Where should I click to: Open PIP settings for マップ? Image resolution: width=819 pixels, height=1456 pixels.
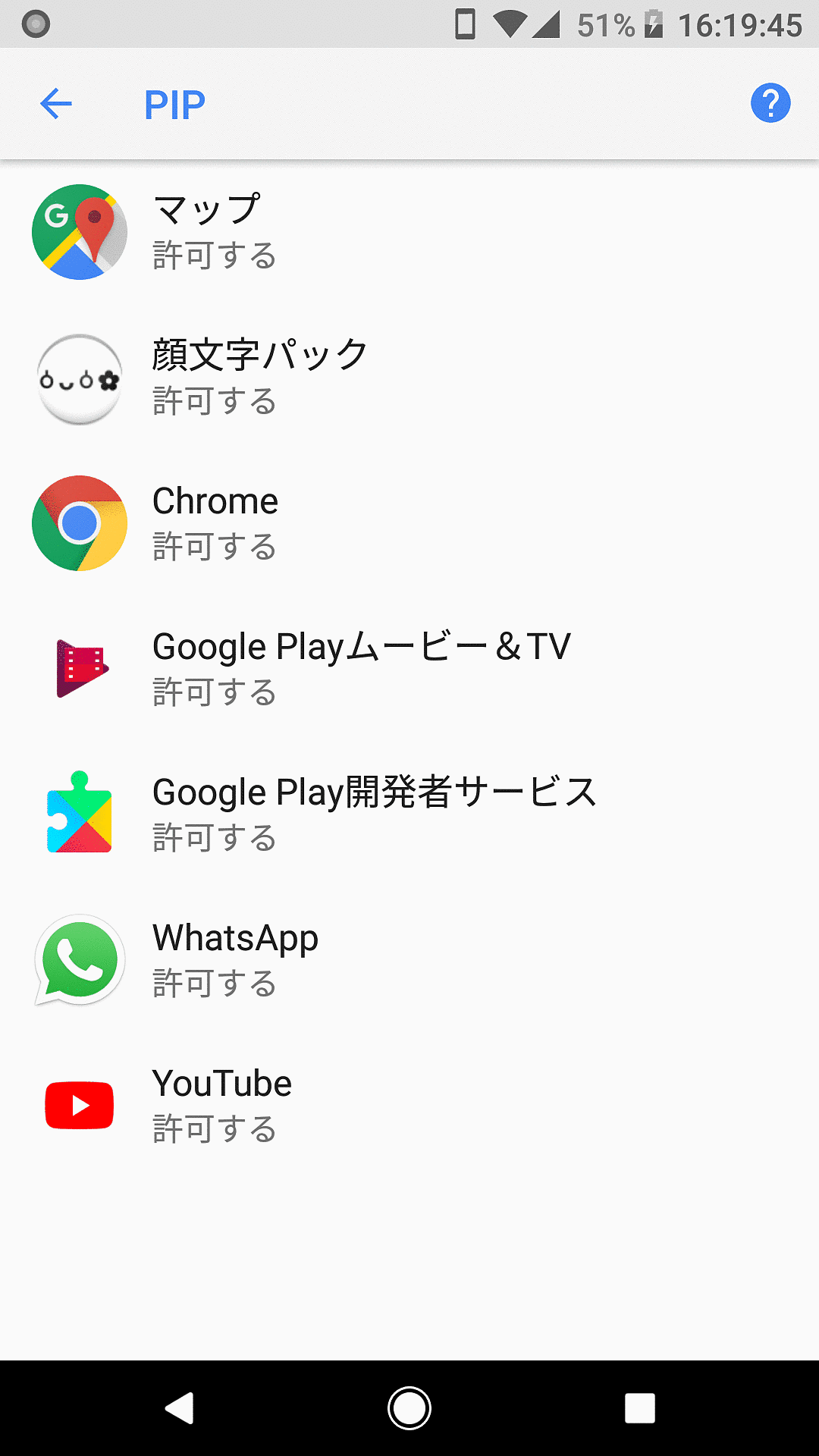pos(409,232)
